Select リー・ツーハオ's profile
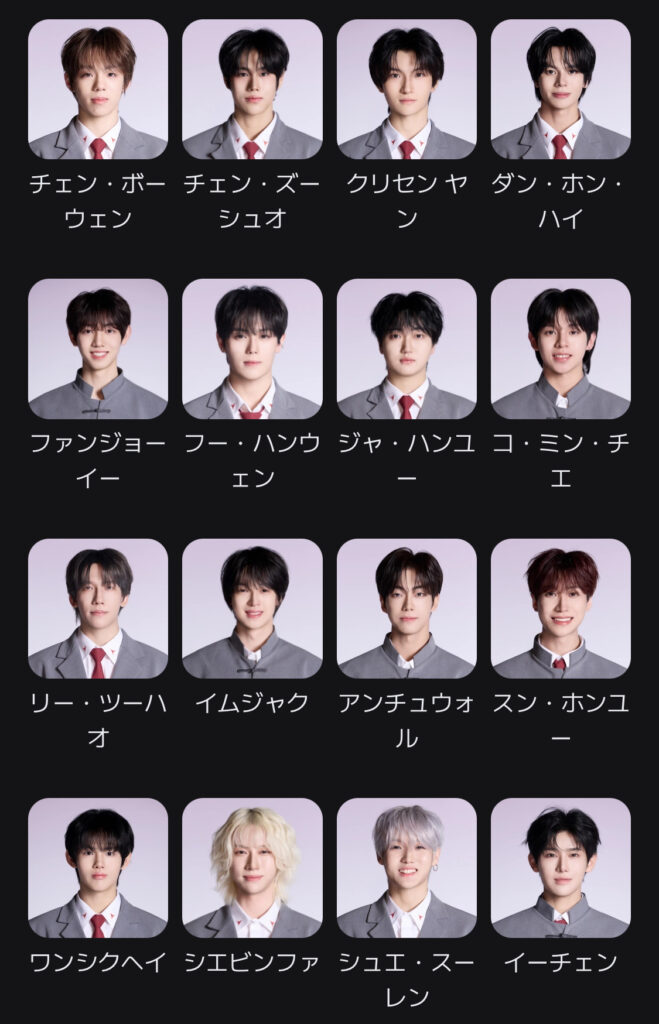 98,609
